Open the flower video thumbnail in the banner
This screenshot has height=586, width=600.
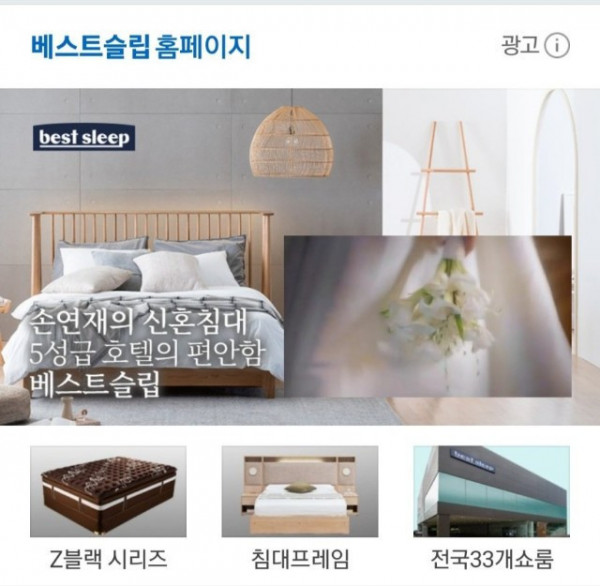[x=428, y=315]
